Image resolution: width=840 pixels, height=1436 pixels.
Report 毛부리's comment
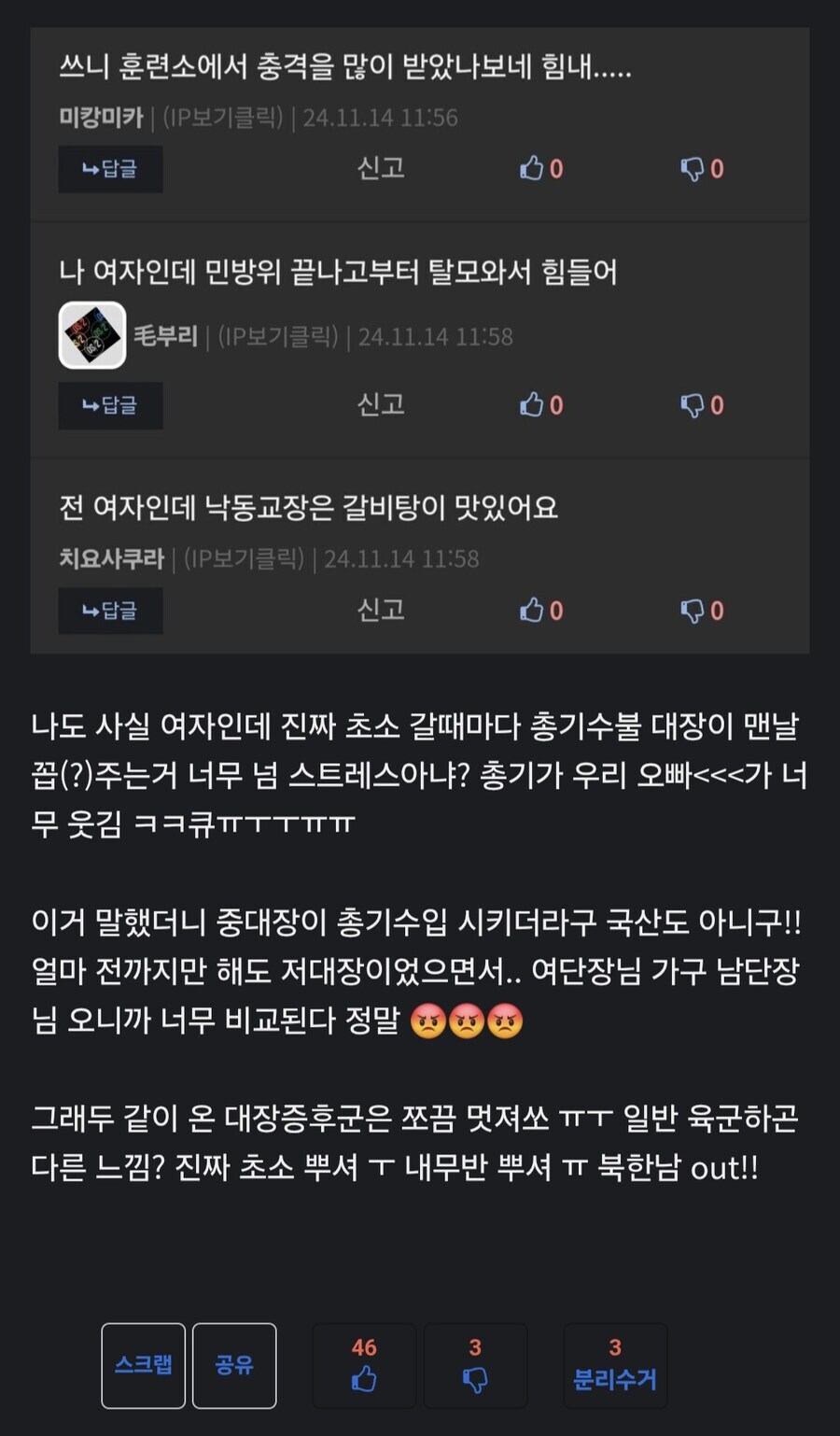tap(381, 404)
